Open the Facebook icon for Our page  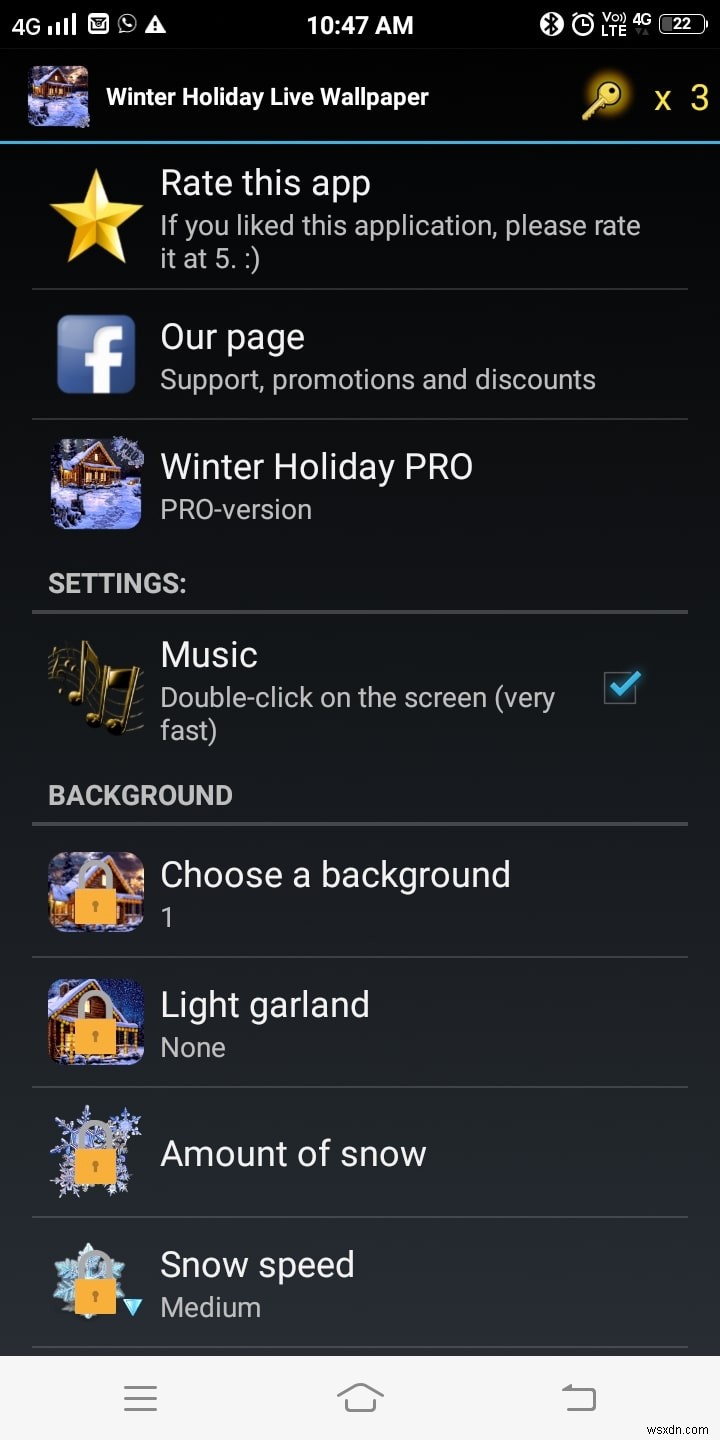(95, 351)
